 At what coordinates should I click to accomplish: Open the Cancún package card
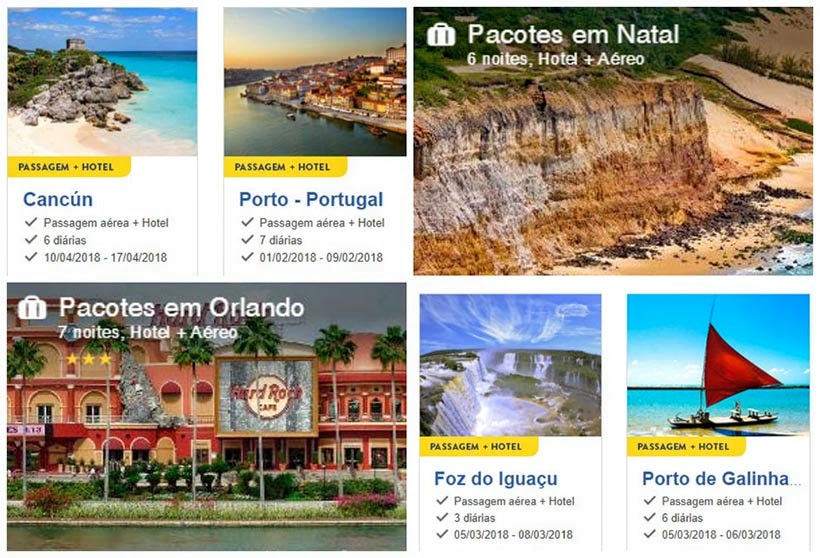[58, 199]
